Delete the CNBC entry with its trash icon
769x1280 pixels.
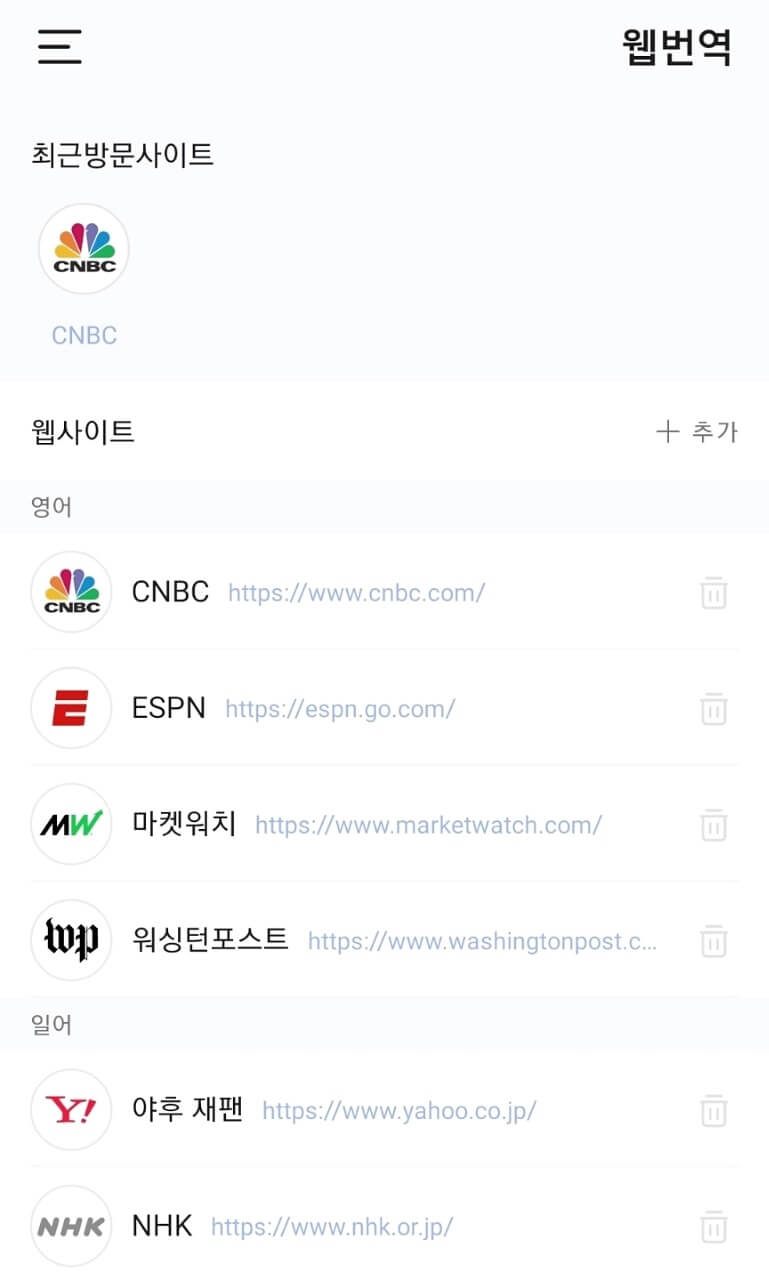point(713,593)
